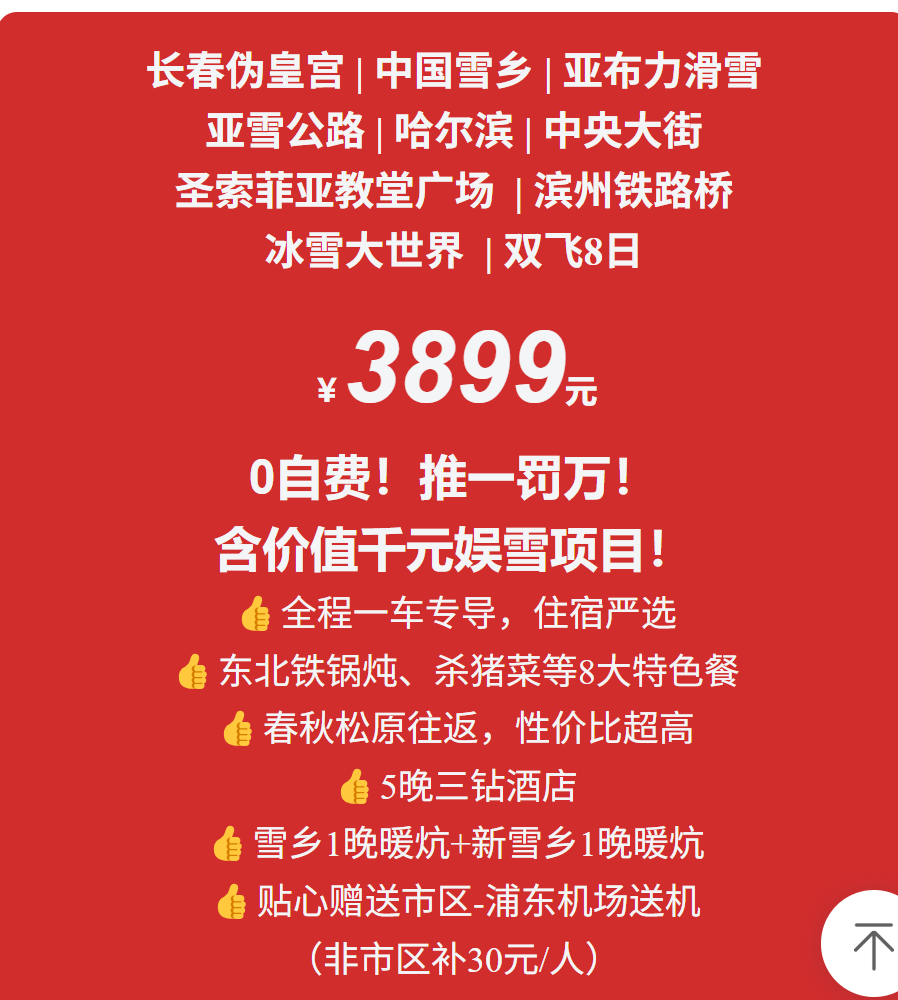The height and width of the screenshot is (1000, 898).
Task: Click the thumbs-up icon next to 贴心赠送市区送机
Action: tap(230, 904)
